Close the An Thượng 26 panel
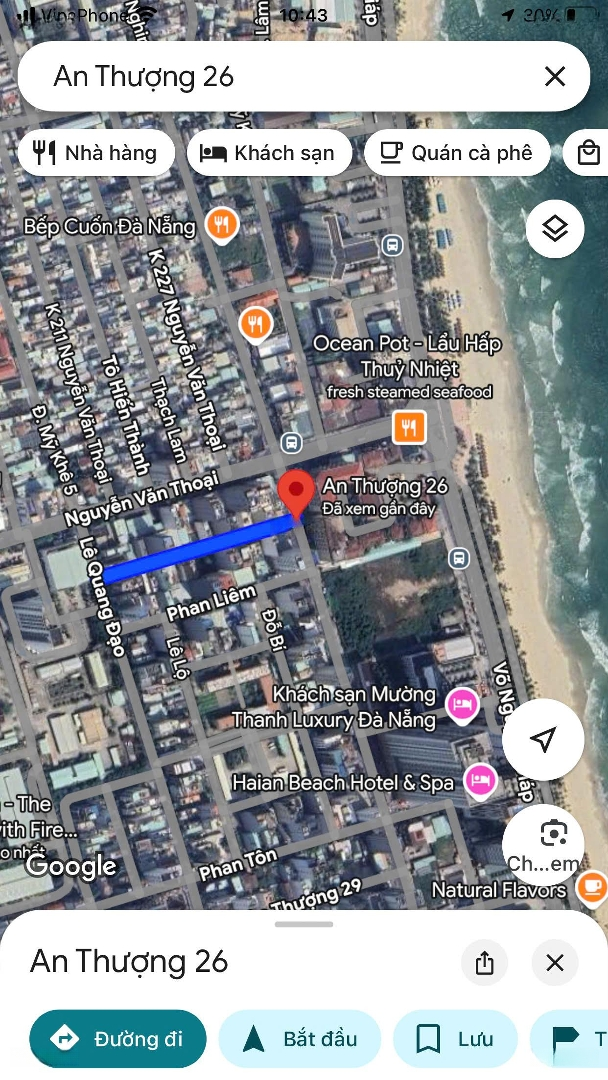This screenshot has width=608, height=1080. [555, 962]
